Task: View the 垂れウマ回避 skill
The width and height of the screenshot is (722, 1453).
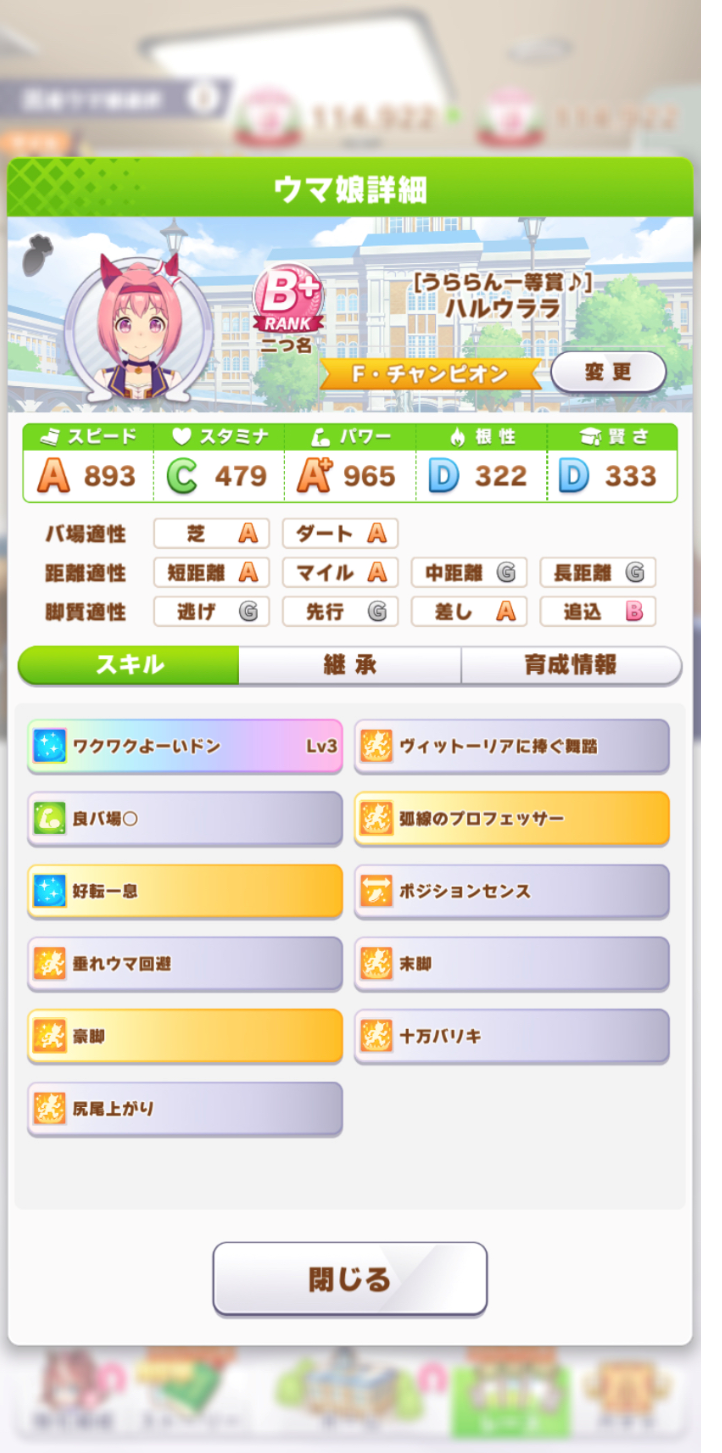Action: pyautogui.click(x=185, y=964)
